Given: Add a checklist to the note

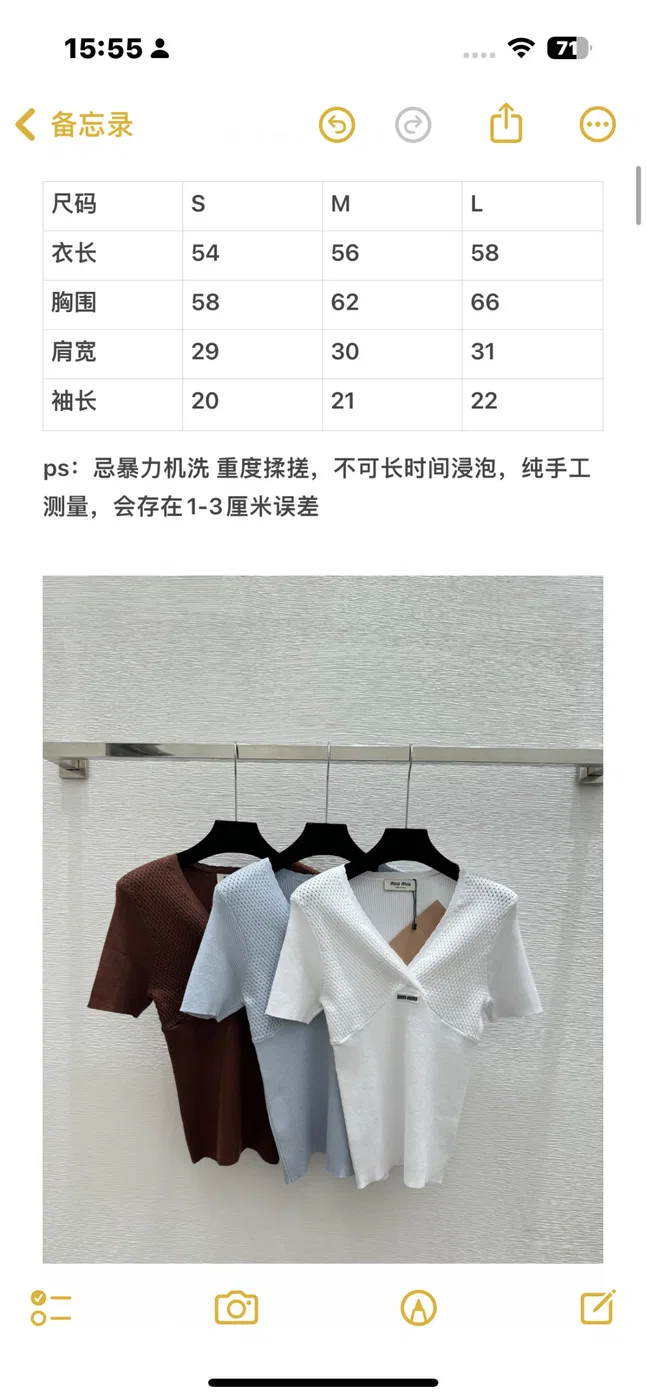Looking at the screenshot, I should 51,1307.
